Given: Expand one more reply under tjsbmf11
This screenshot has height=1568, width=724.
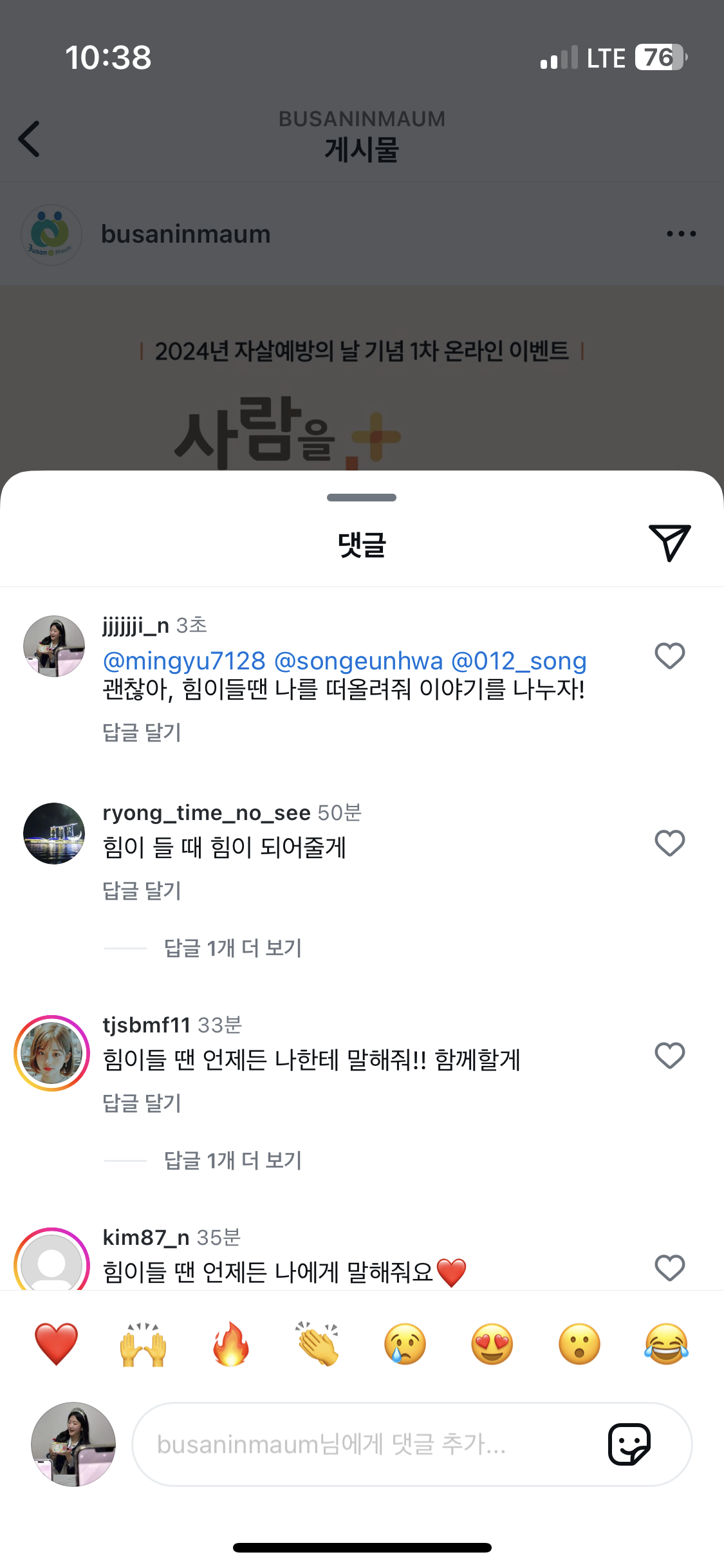Looking at the screenshot, I should pyautogui.click(x=232, y=1161).
